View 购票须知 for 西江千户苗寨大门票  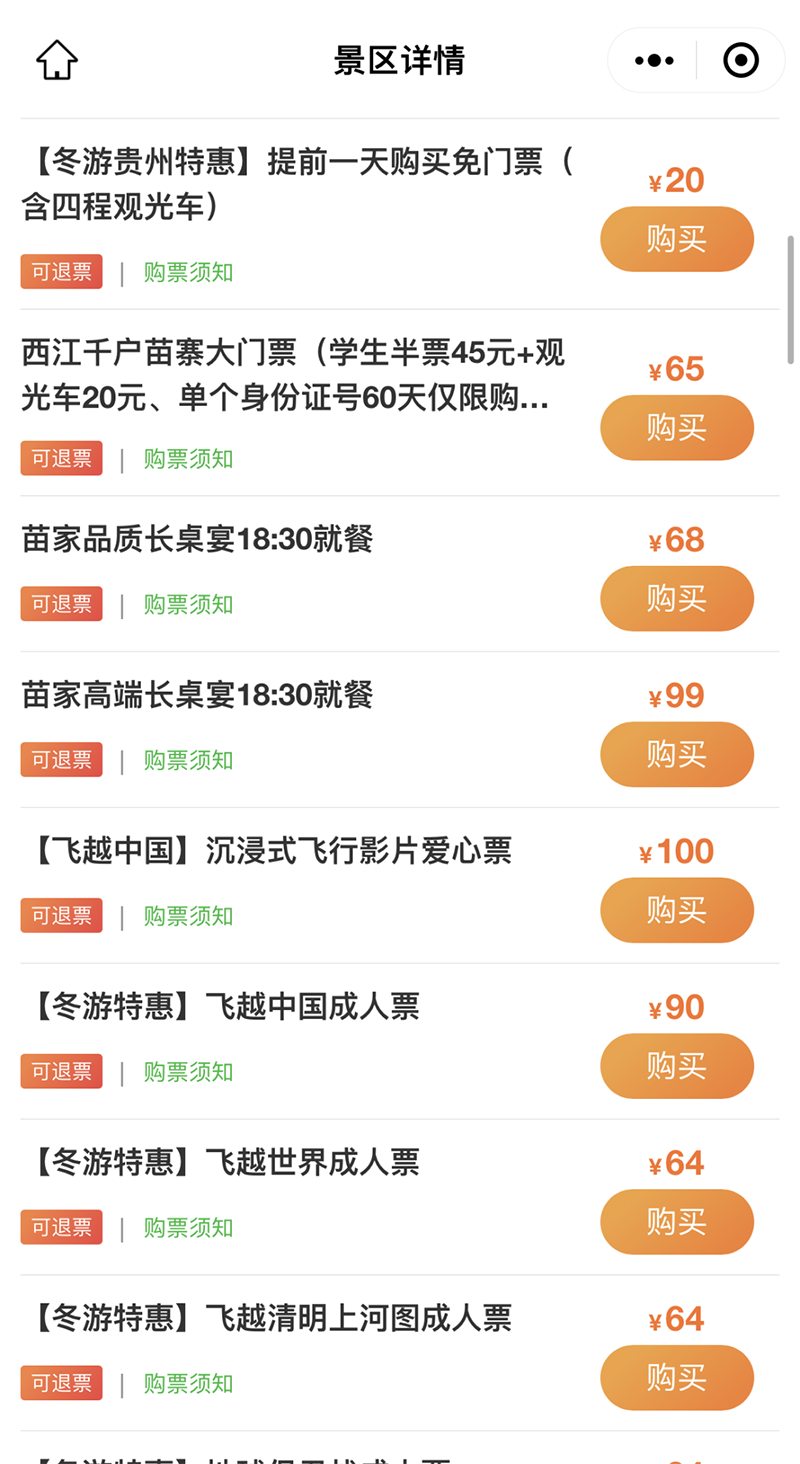[x=188, y=459]
